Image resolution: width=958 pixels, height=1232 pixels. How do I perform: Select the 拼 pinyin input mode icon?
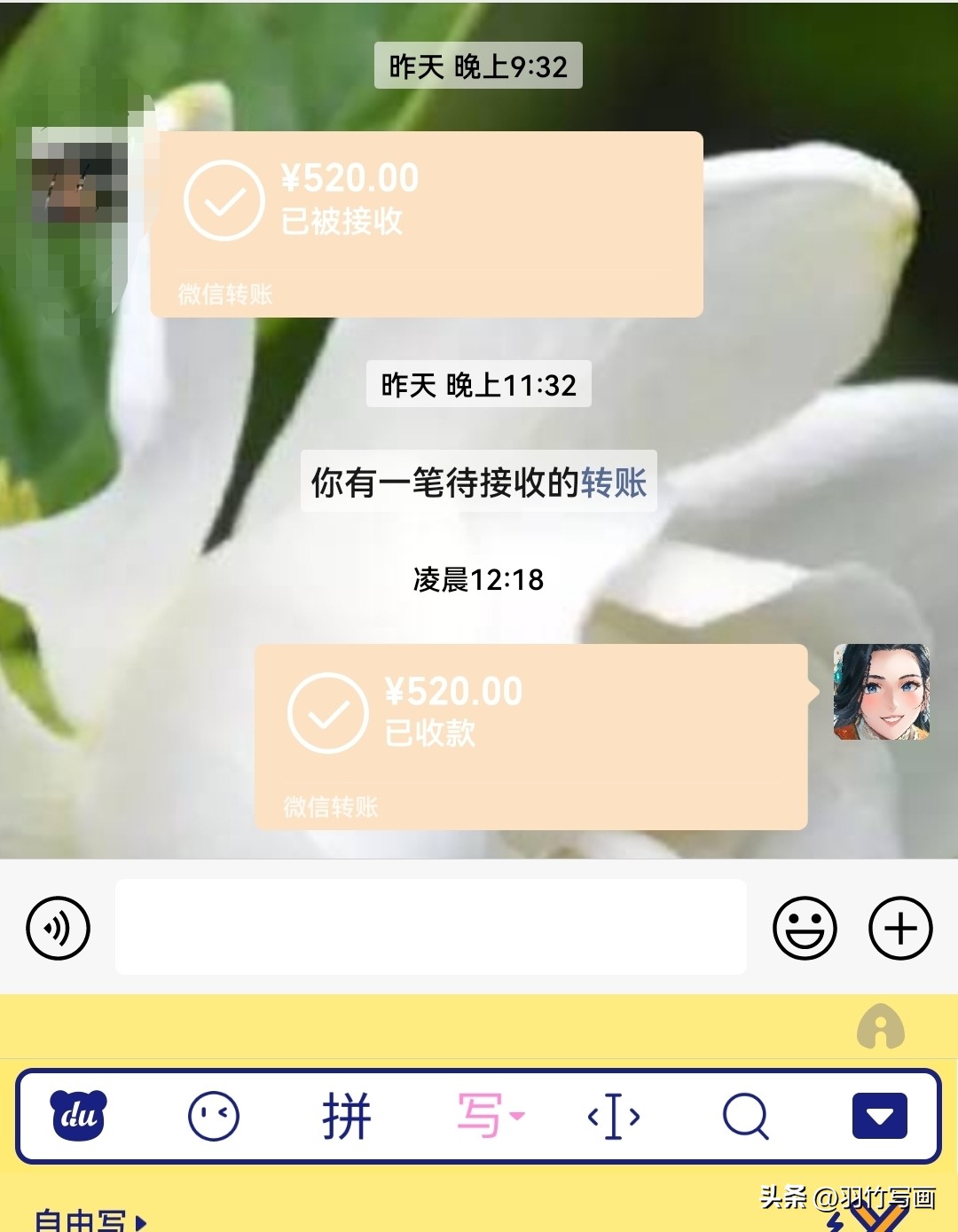[x=348, y=1117]
